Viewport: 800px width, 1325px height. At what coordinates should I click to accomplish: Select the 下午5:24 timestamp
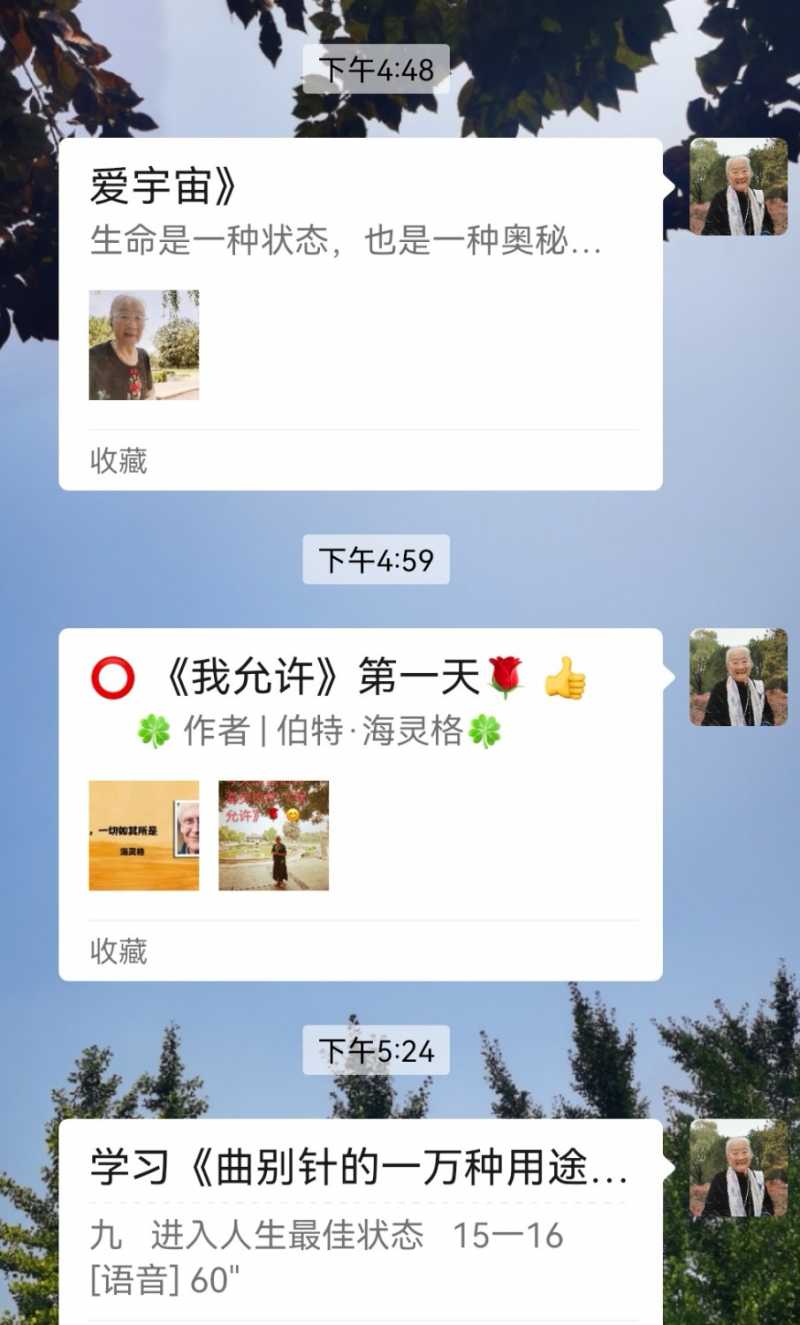[x=375, y=1050]
